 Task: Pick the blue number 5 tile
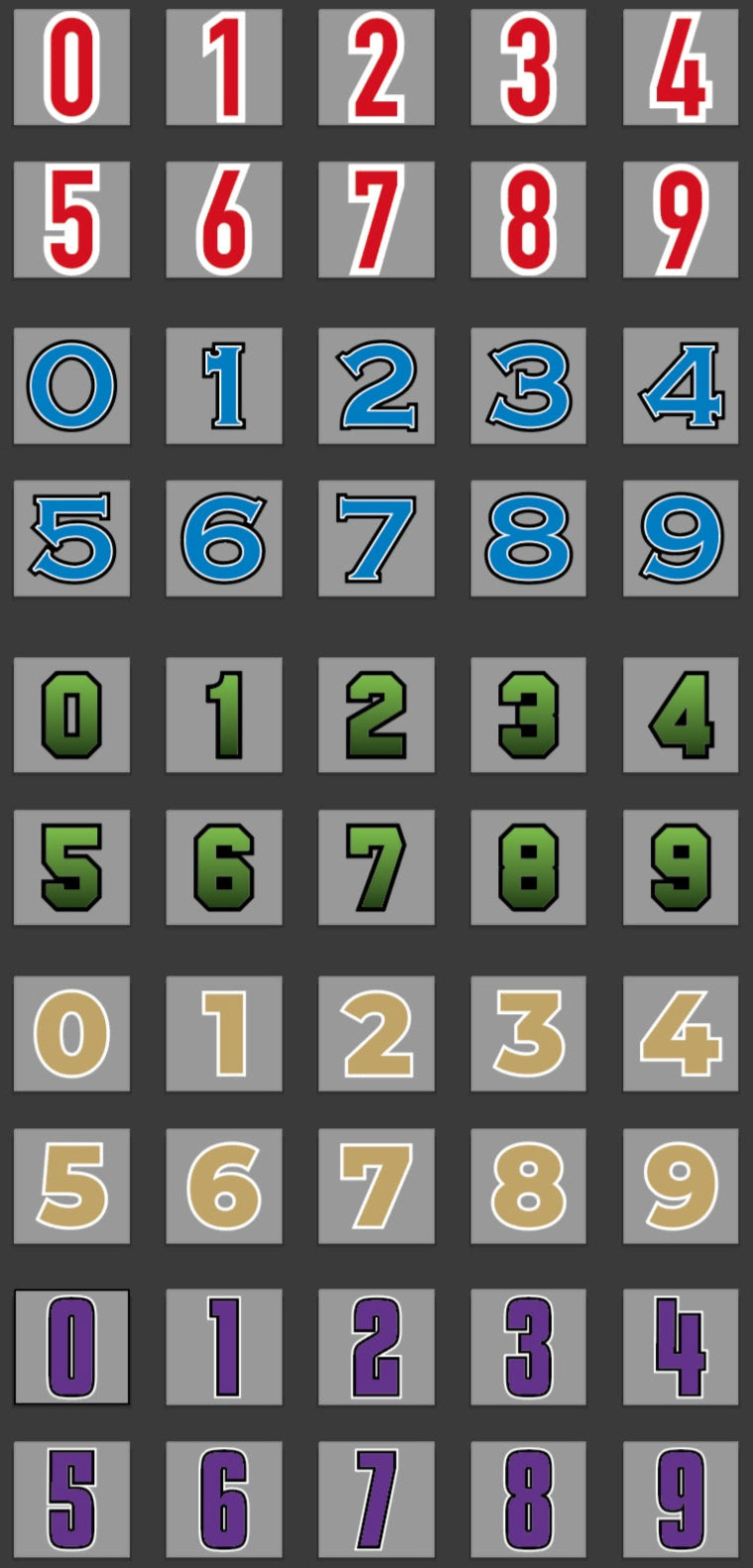coord(71,539)
